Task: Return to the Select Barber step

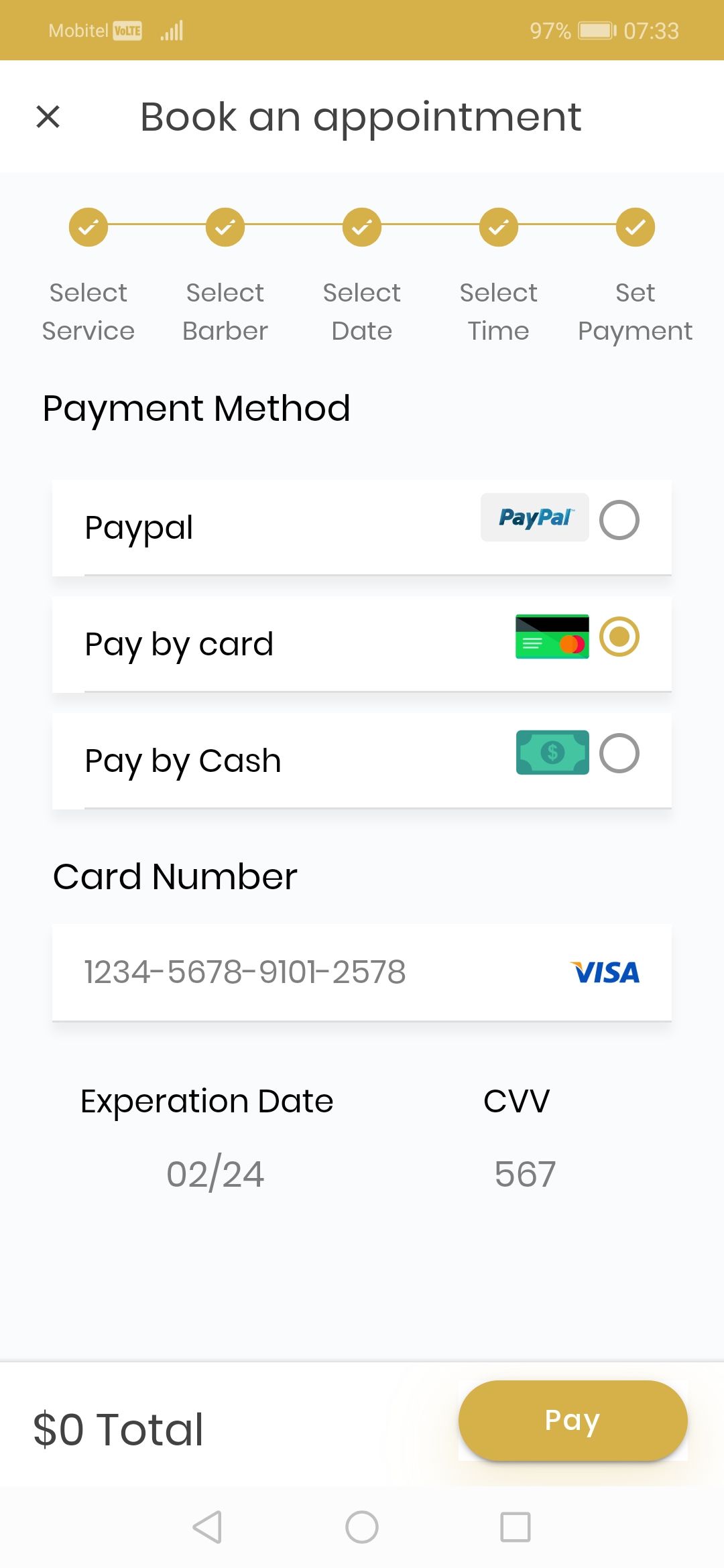Action: (225, 227)
